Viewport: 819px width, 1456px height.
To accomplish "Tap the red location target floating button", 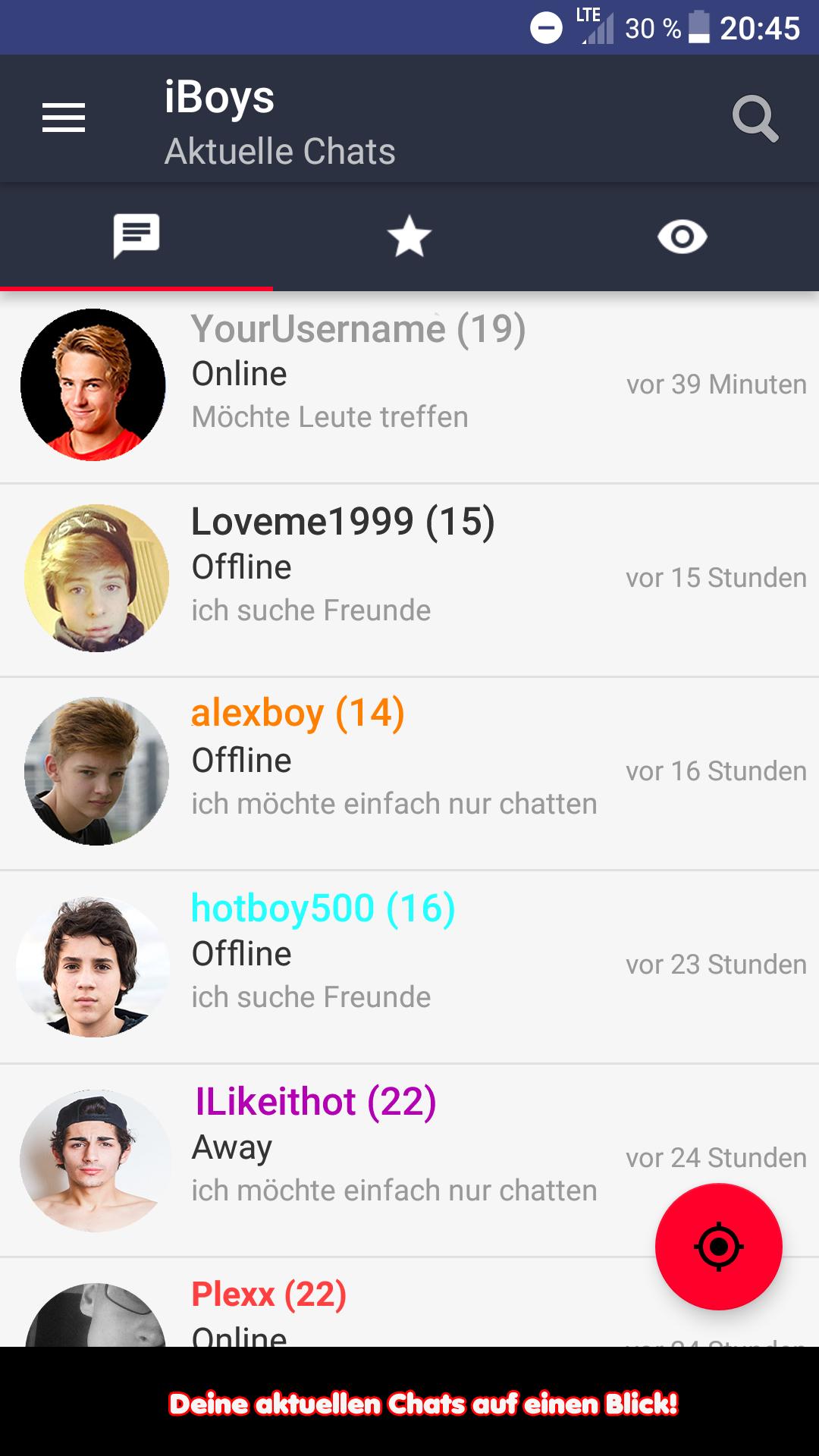I will pyautogui.click(x=718, y=1246).
